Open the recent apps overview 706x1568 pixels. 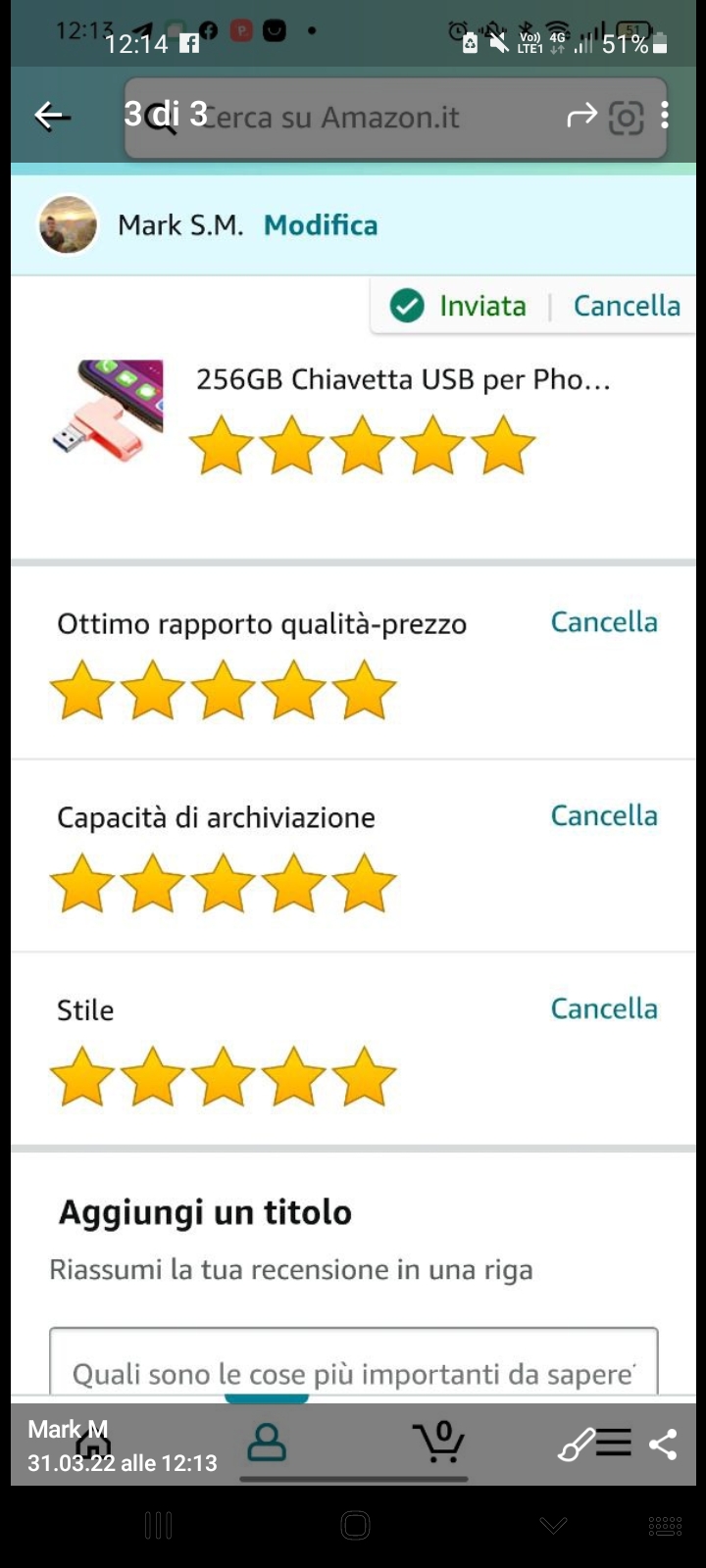pos(159,1525)
